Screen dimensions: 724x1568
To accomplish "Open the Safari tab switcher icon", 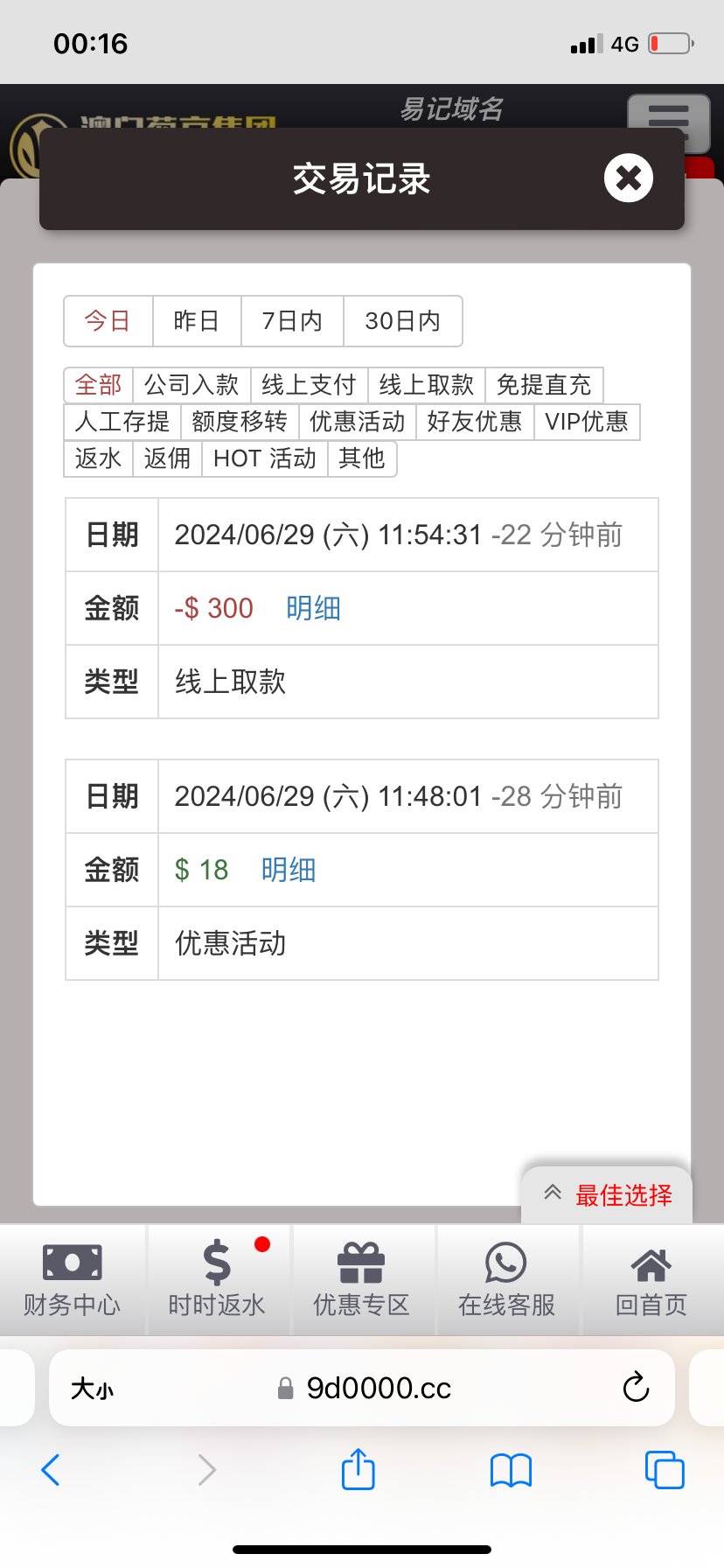I will [664, 1470].
